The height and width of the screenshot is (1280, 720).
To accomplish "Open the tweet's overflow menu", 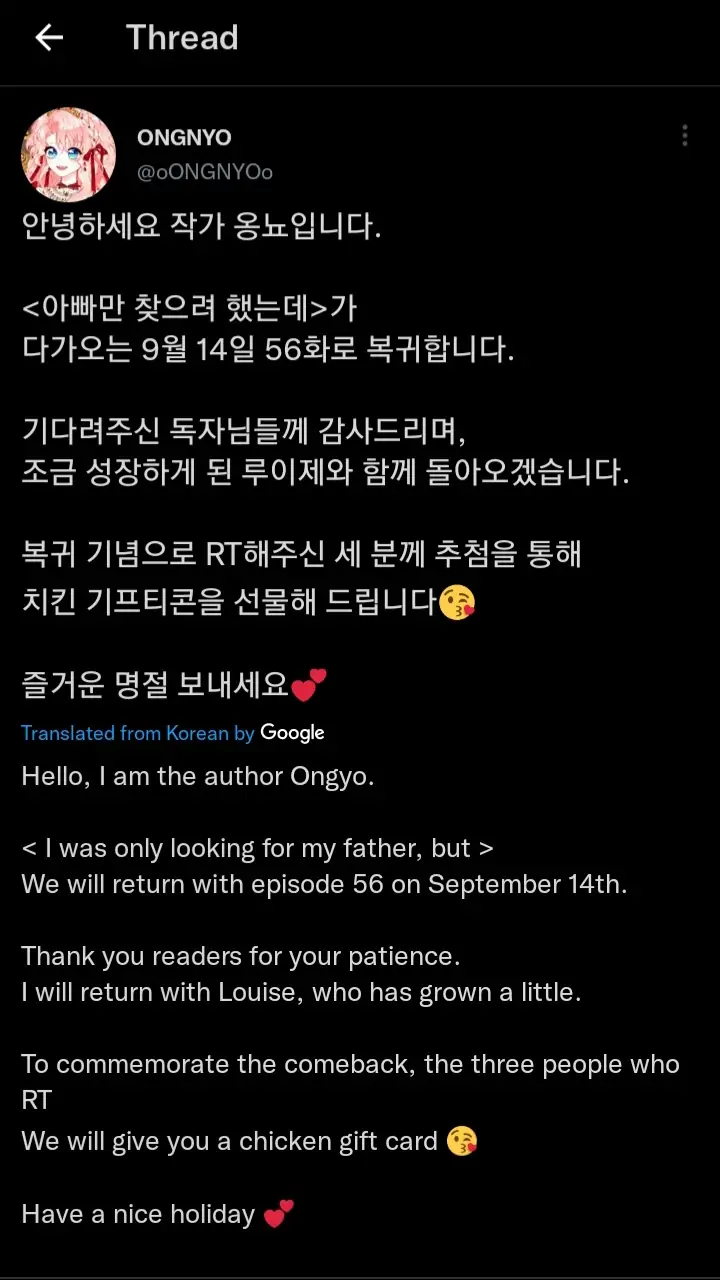I will (684, 136).
